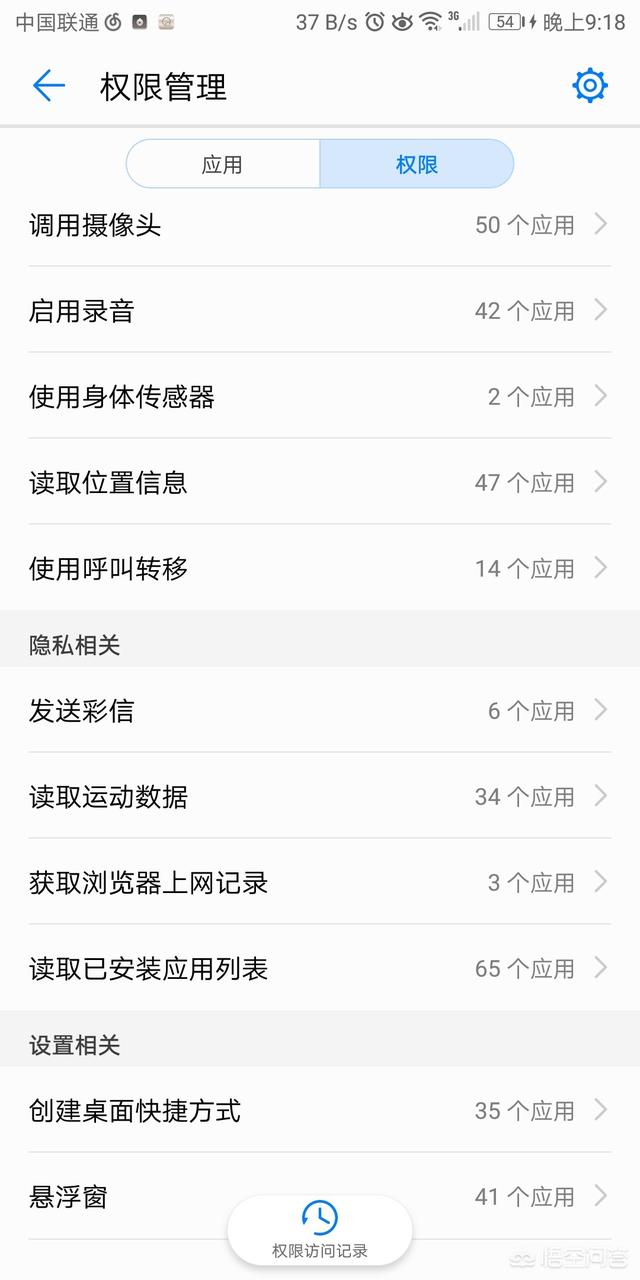The width and height of the screenshot is (640, 1280).
Task: Open 调用摄像头 permission list
Action: (320, 224)
